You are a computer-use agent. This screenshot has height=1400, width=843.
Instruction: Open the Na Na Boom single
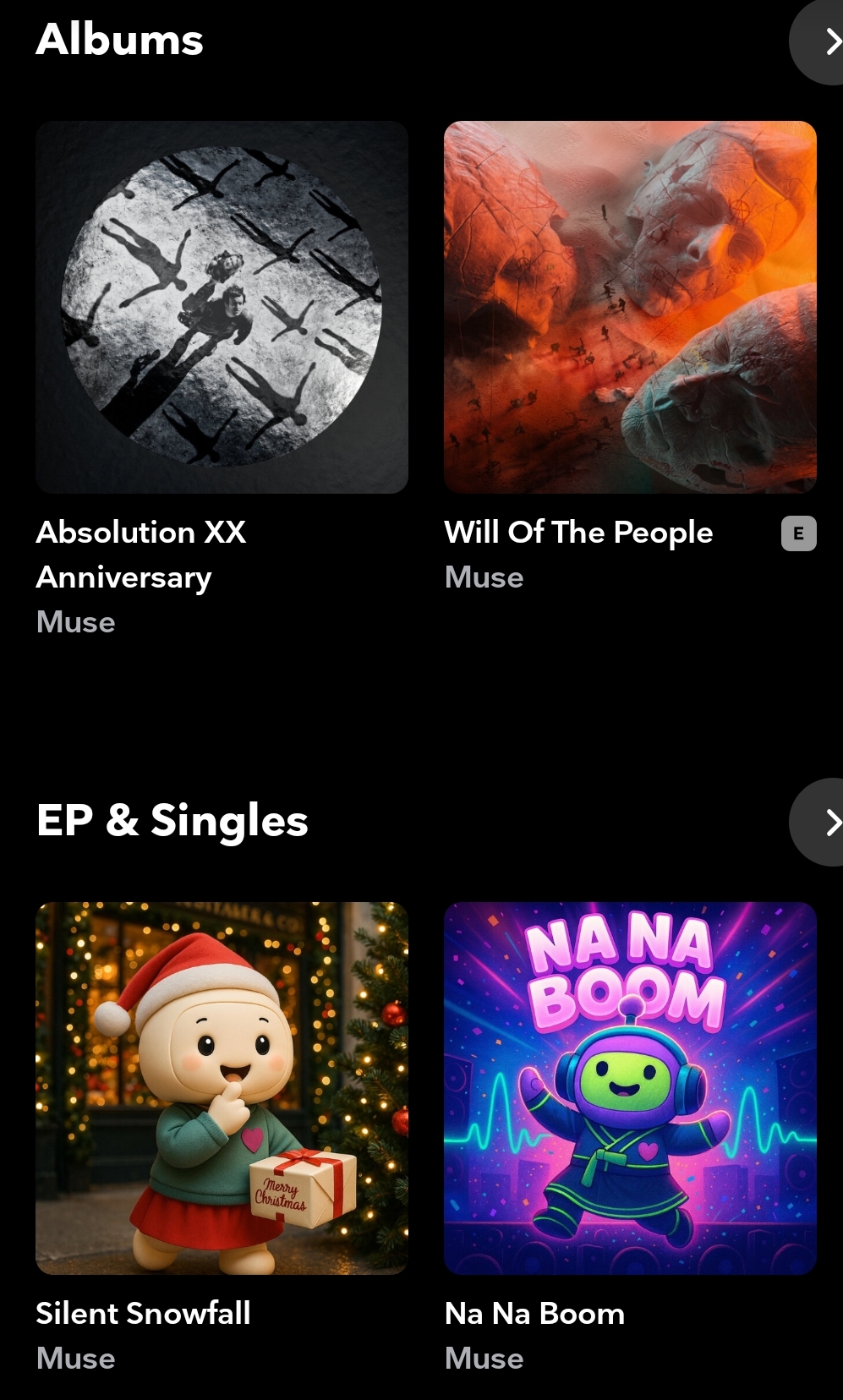(x=630, y=1088)
